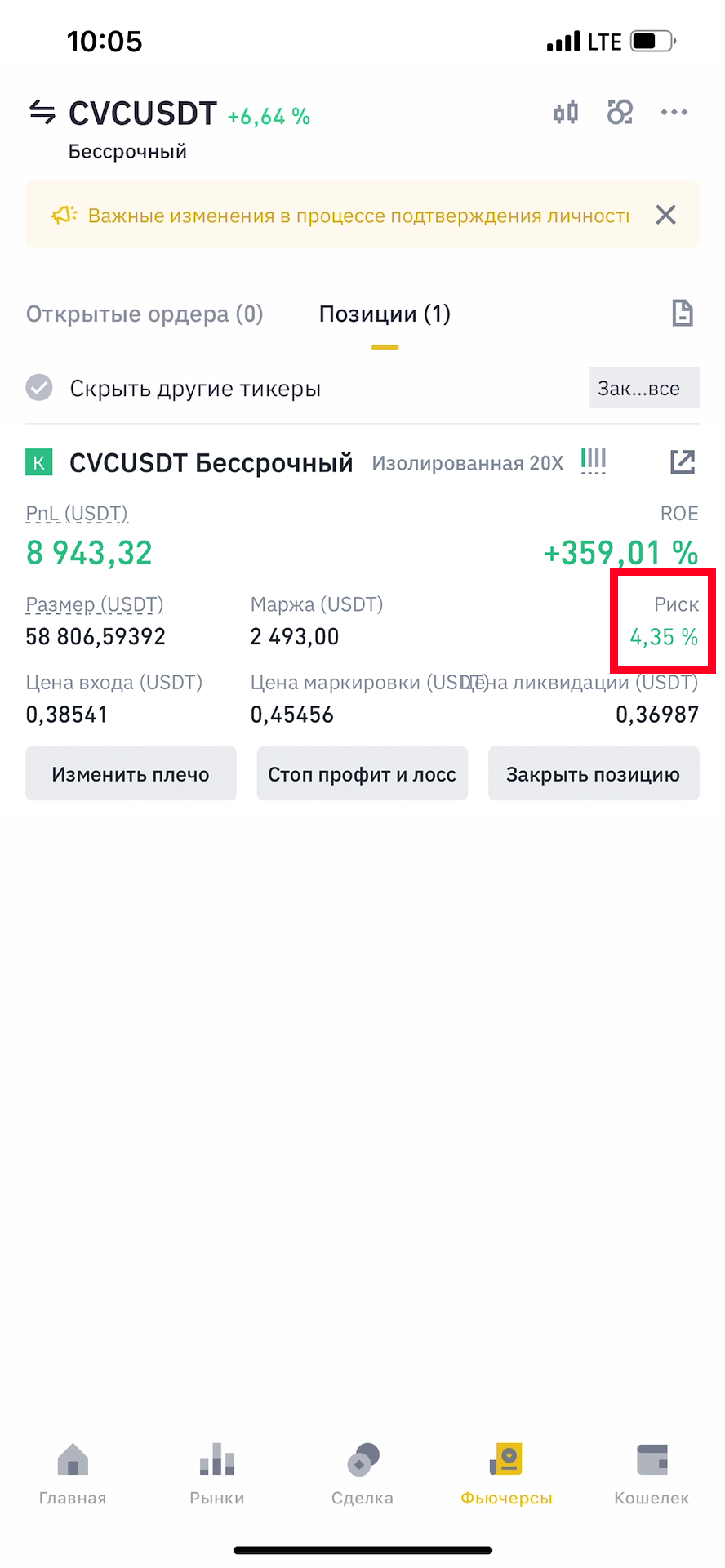Switch to Сделка tab
Image resolution: width=725 pixels, height=1568 pixels.
(x=362, y=1472)
